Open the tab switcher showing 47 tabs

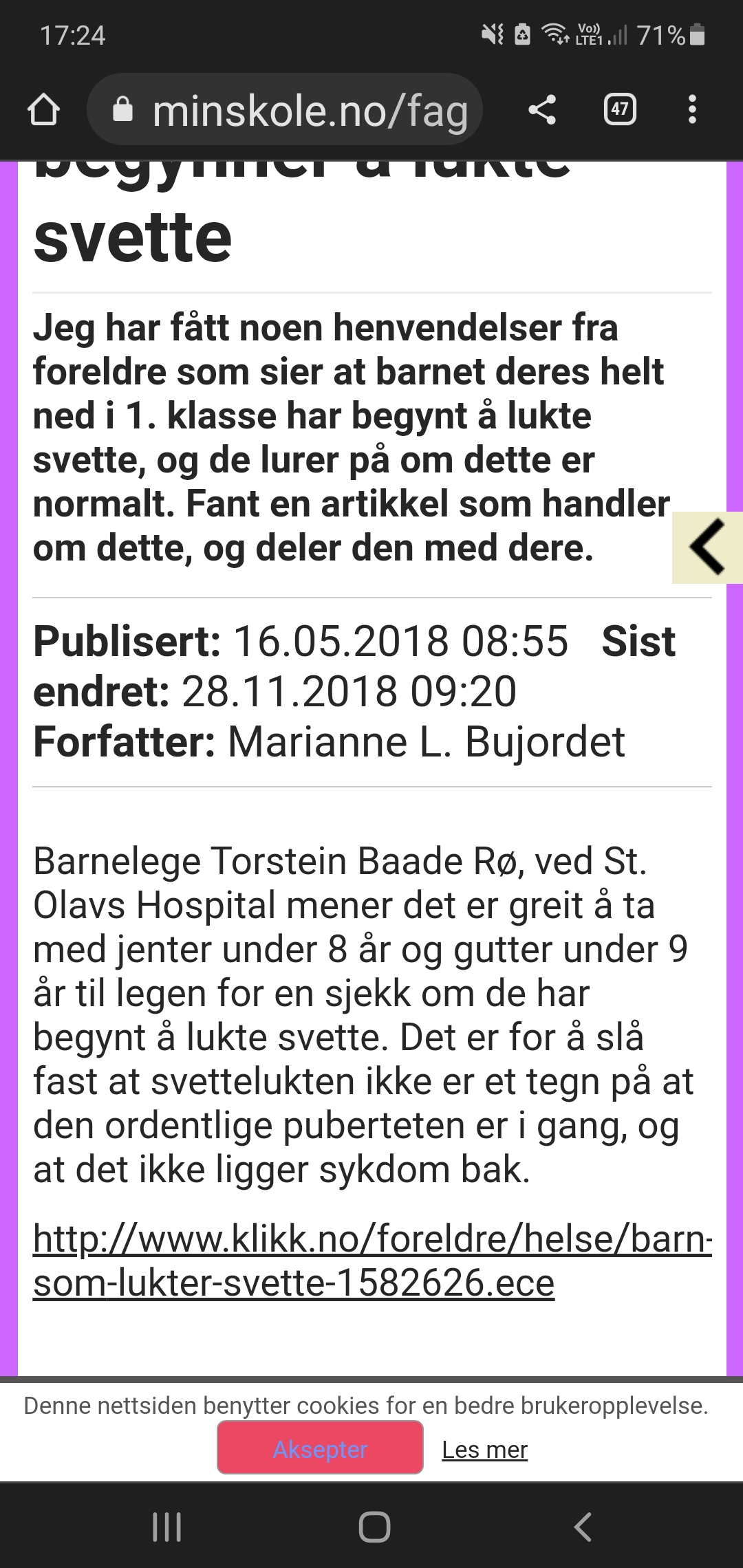(620, 109)
